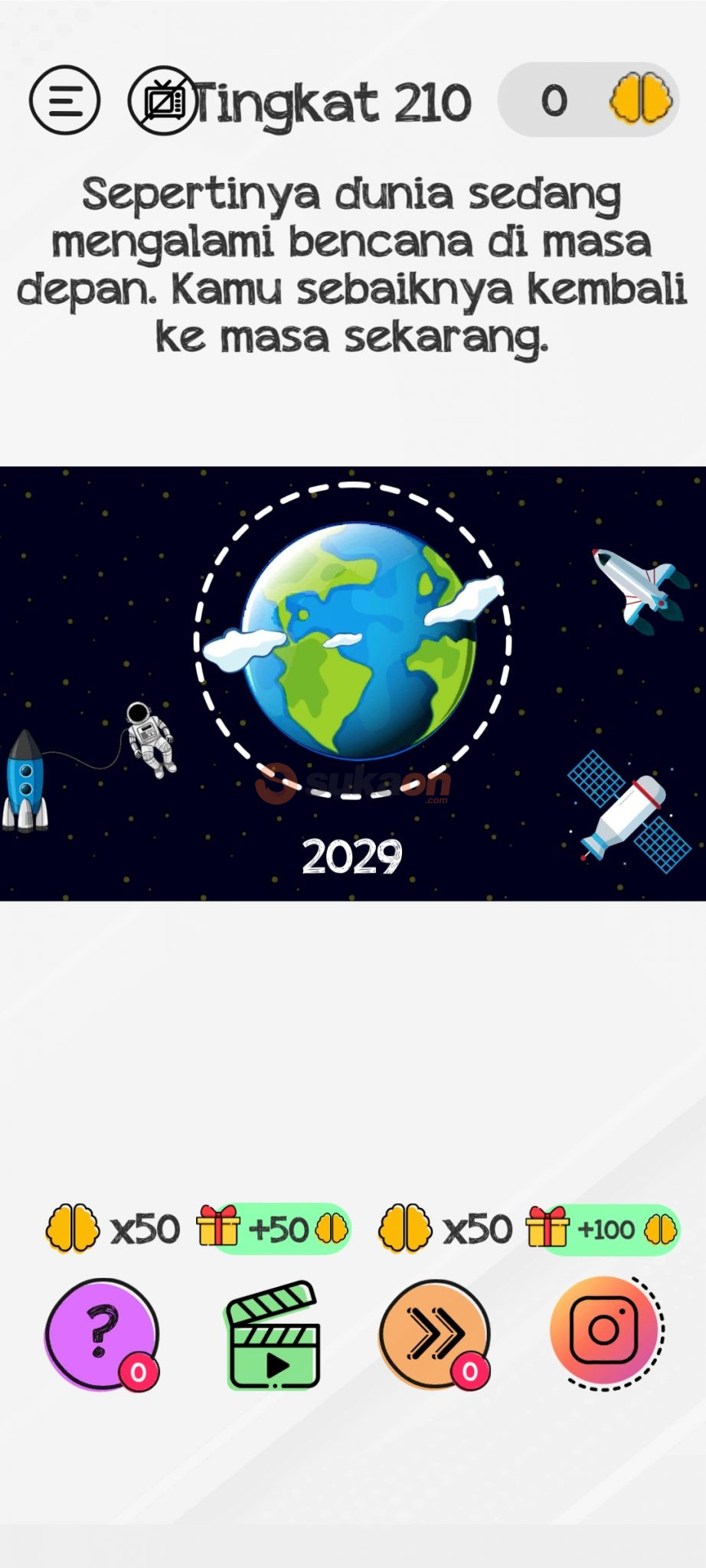Use the purple question mark hint

(x=101, y=1334)
